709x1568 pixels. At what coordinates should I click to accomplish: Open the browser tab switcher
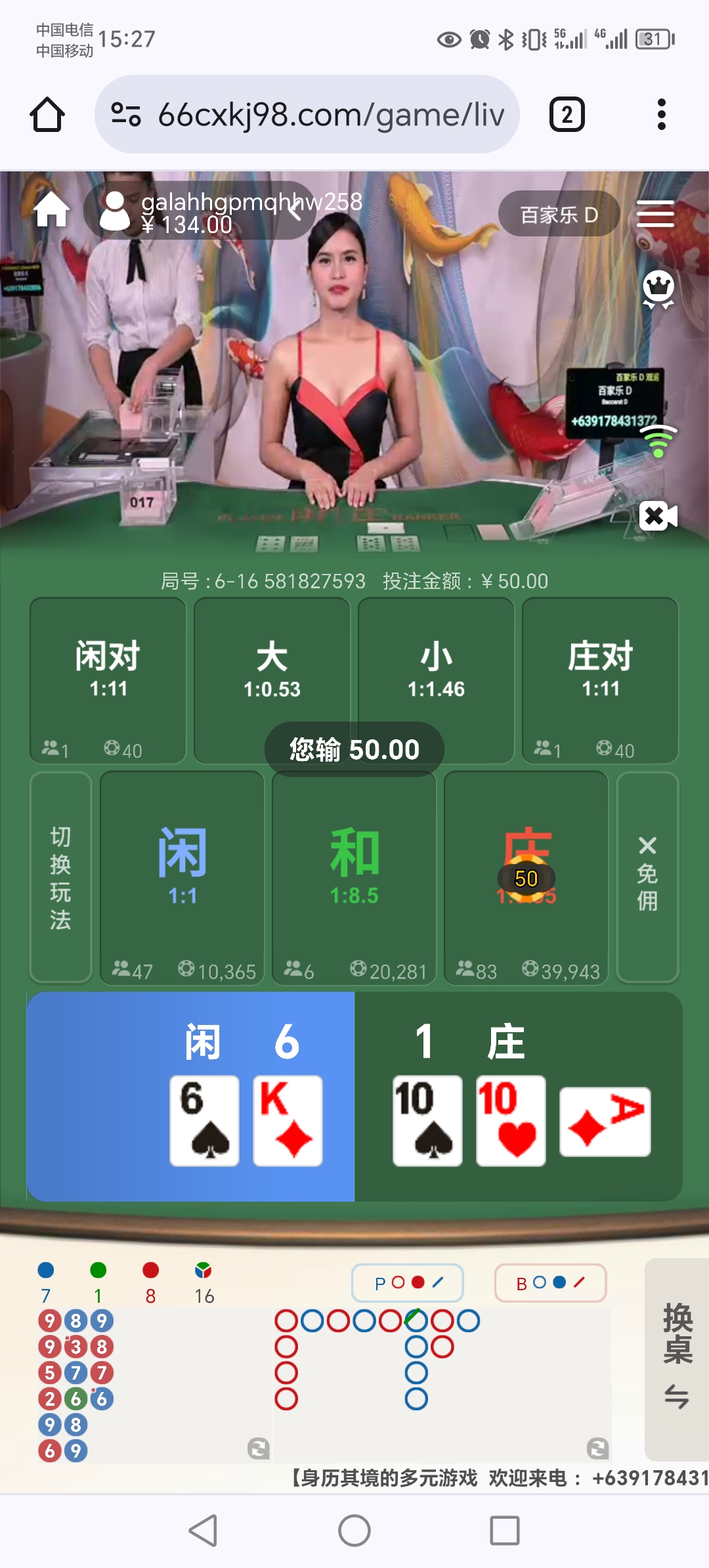coord(567,115)
